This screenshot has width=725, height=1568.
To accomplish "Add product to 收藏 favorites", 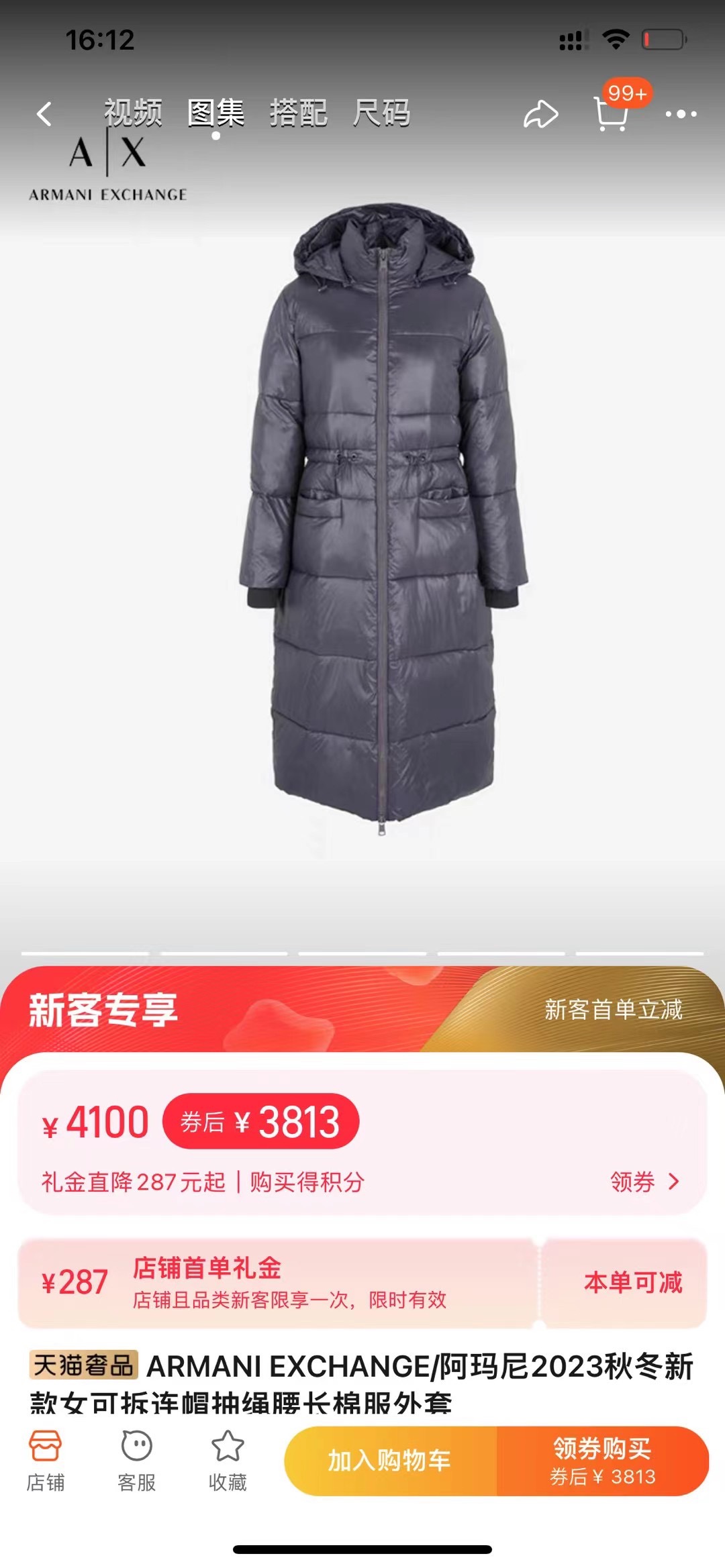I will point(228,1460).
